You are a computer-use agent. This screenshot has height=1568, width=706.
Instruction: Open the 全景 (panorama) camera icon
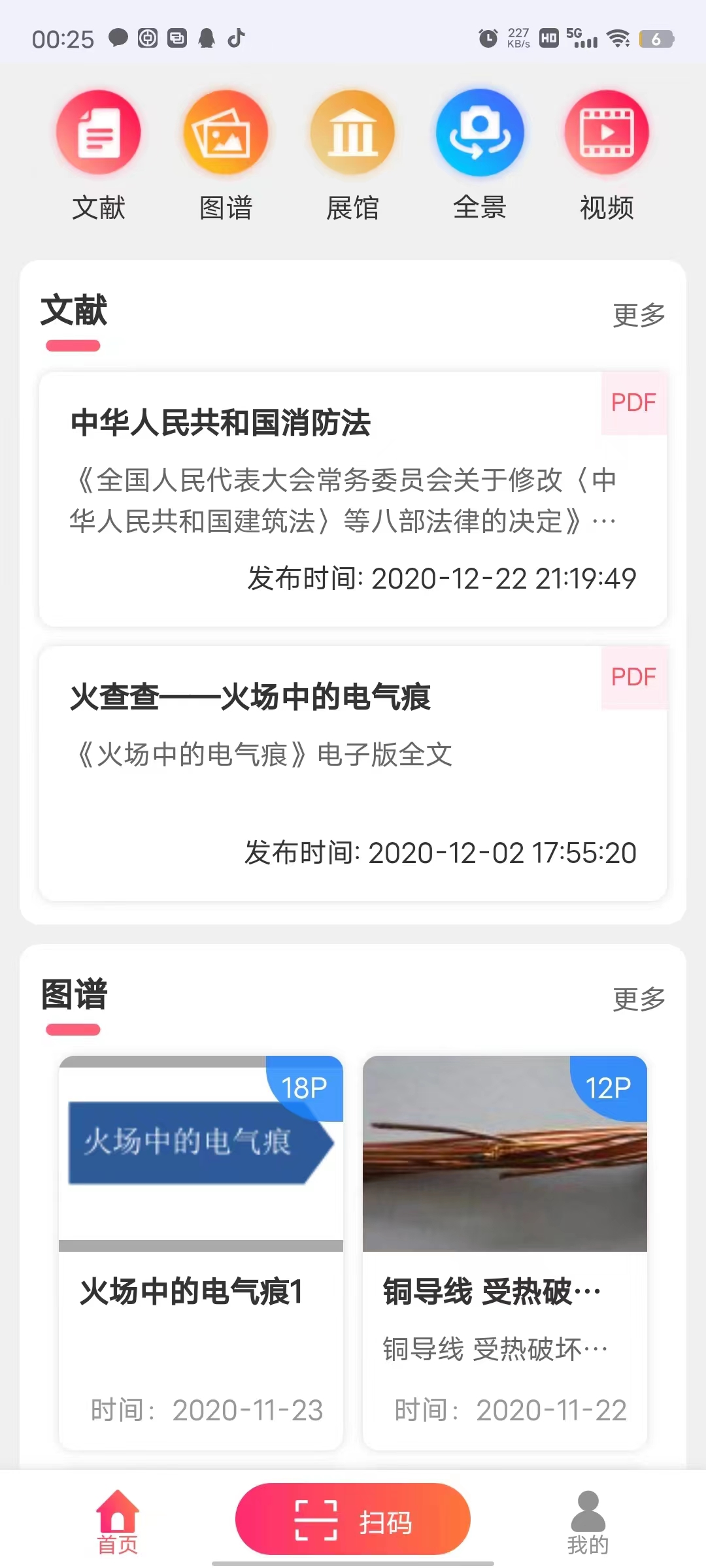[x=479, y=132]
